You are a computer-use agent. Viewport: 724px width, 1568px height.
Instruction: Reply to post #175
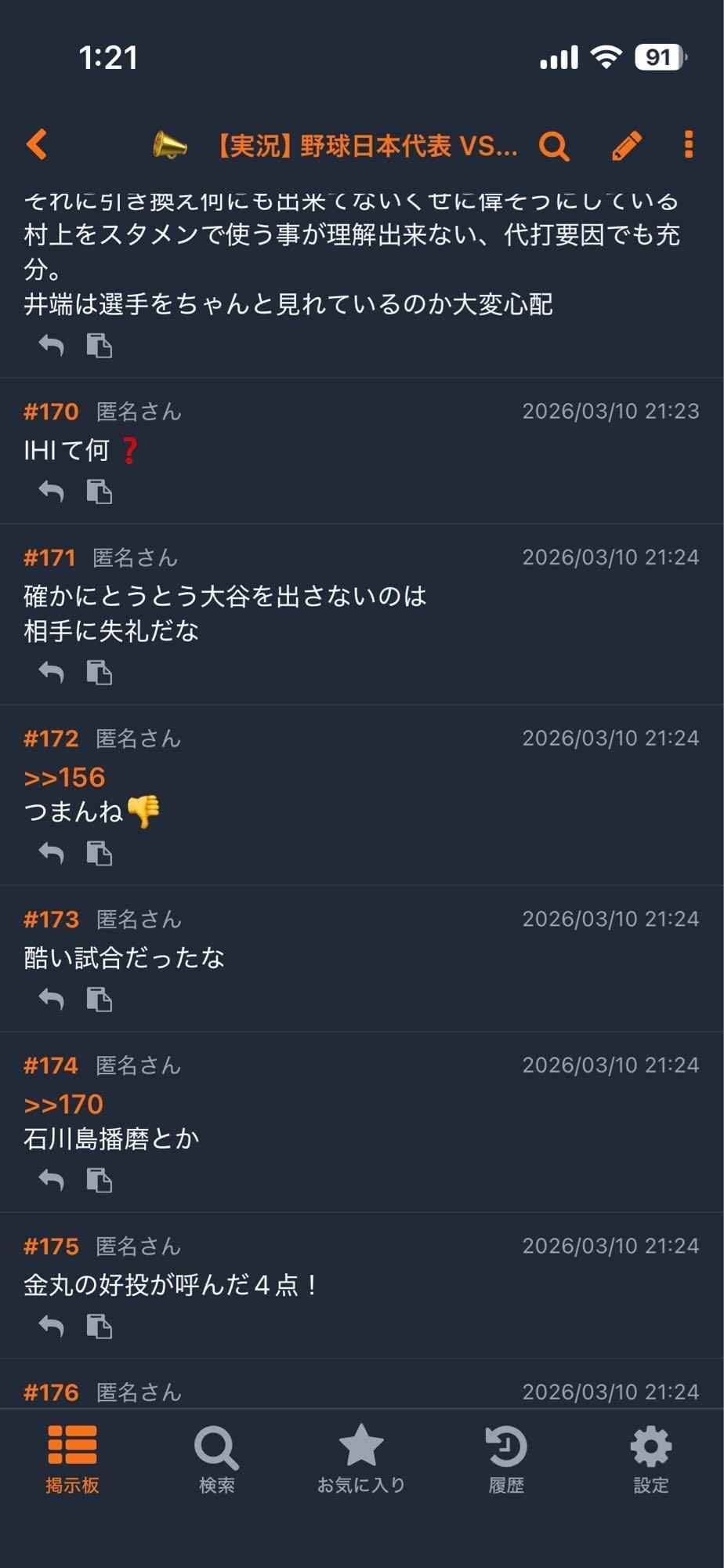coord(52,1327)
